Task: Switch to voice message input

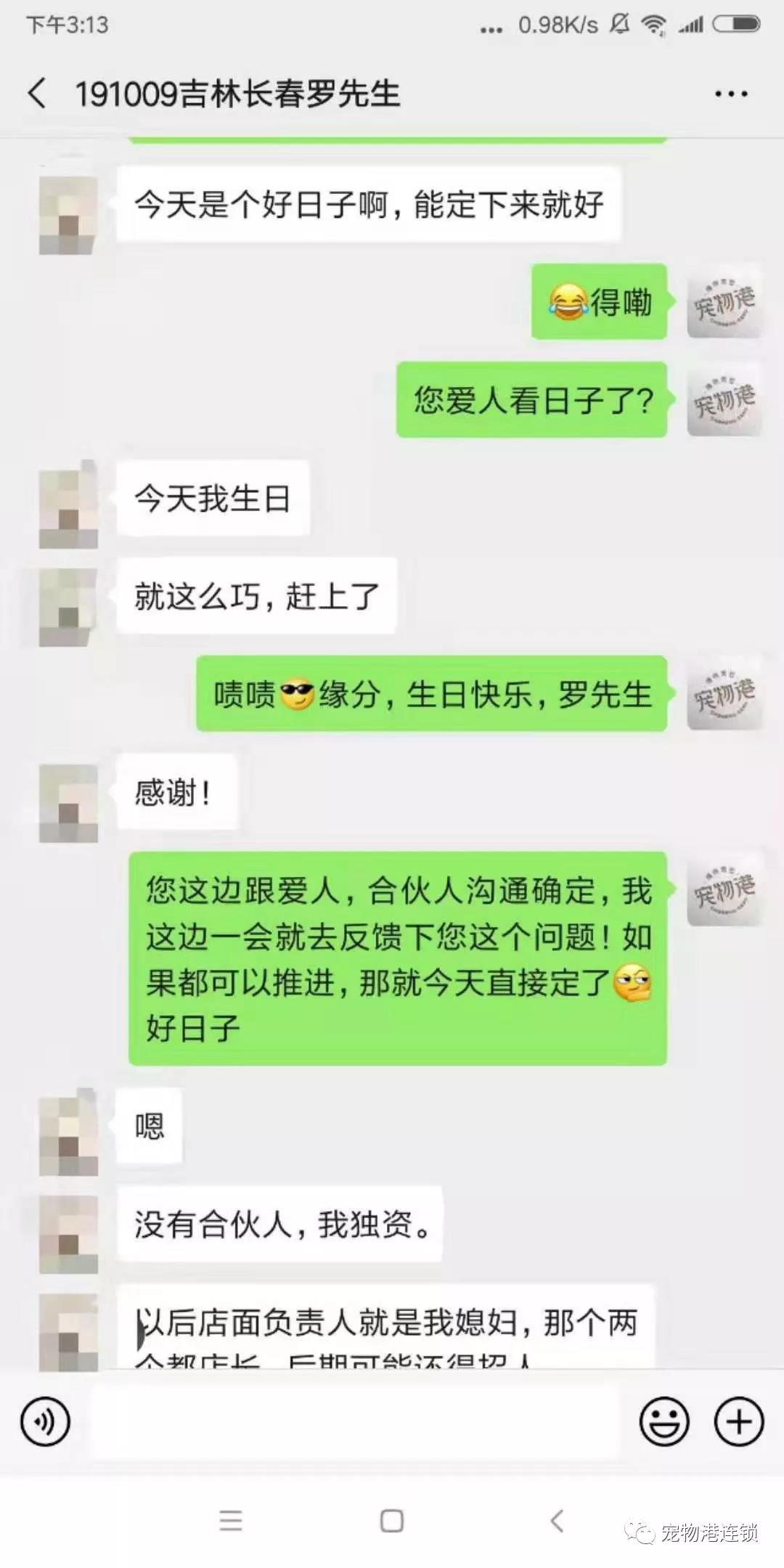Action: (46, 1421)
